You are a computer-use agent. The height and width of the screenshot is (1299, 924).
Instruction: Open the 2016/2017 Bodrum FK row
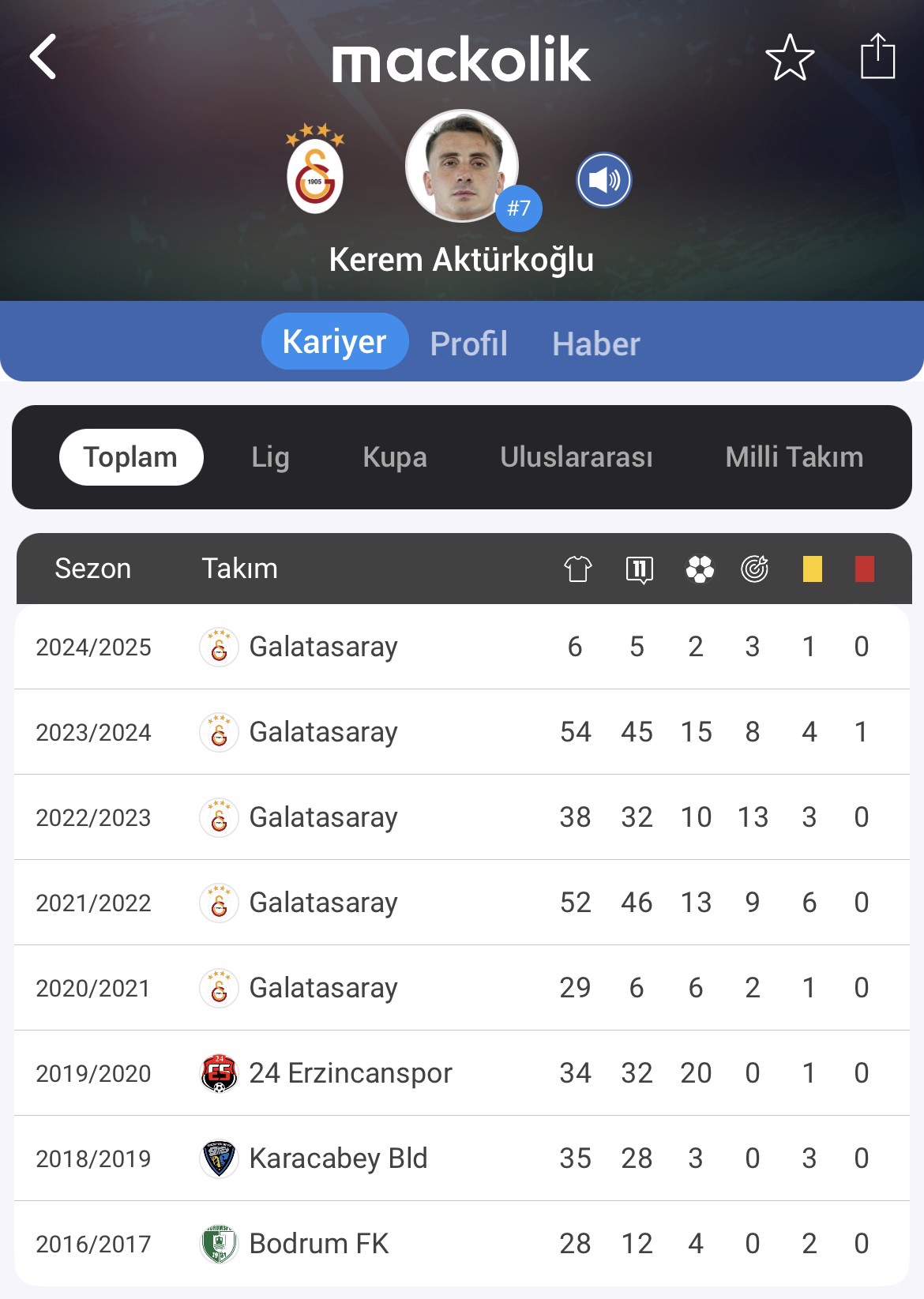point(462,1244)
